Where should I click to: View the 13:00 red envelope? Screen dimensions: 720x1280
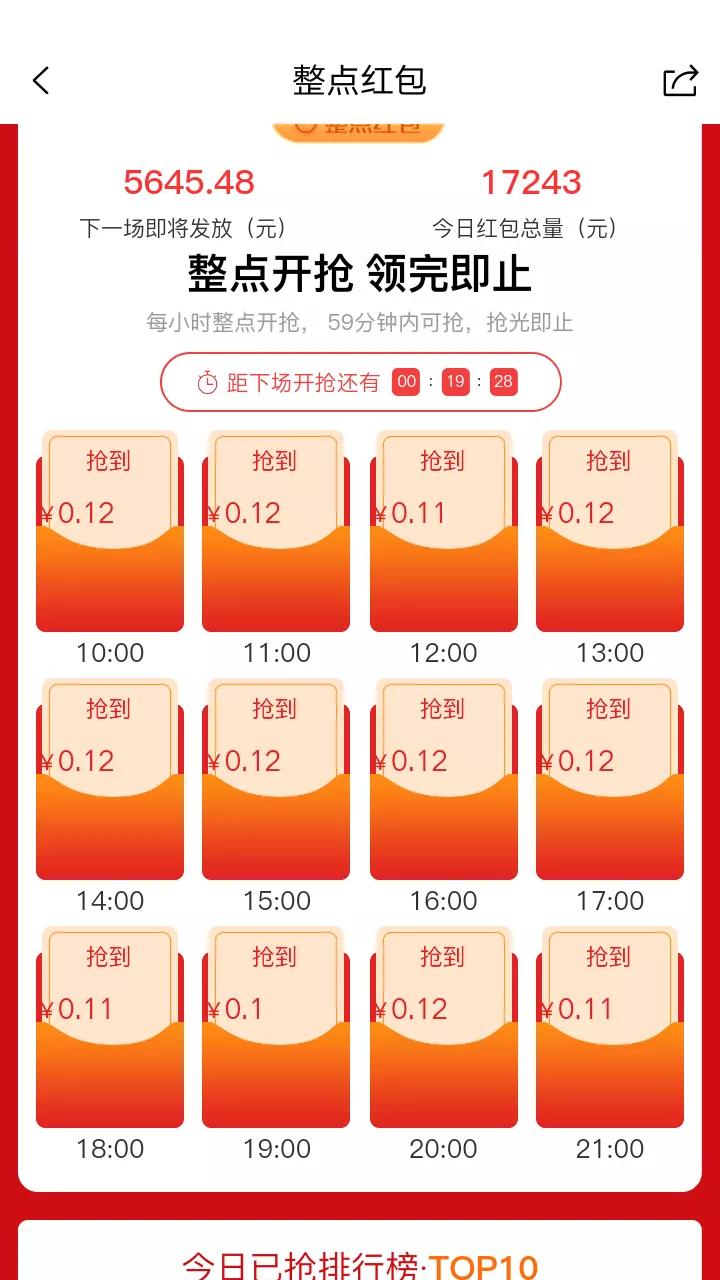click(x=610, y=532)
